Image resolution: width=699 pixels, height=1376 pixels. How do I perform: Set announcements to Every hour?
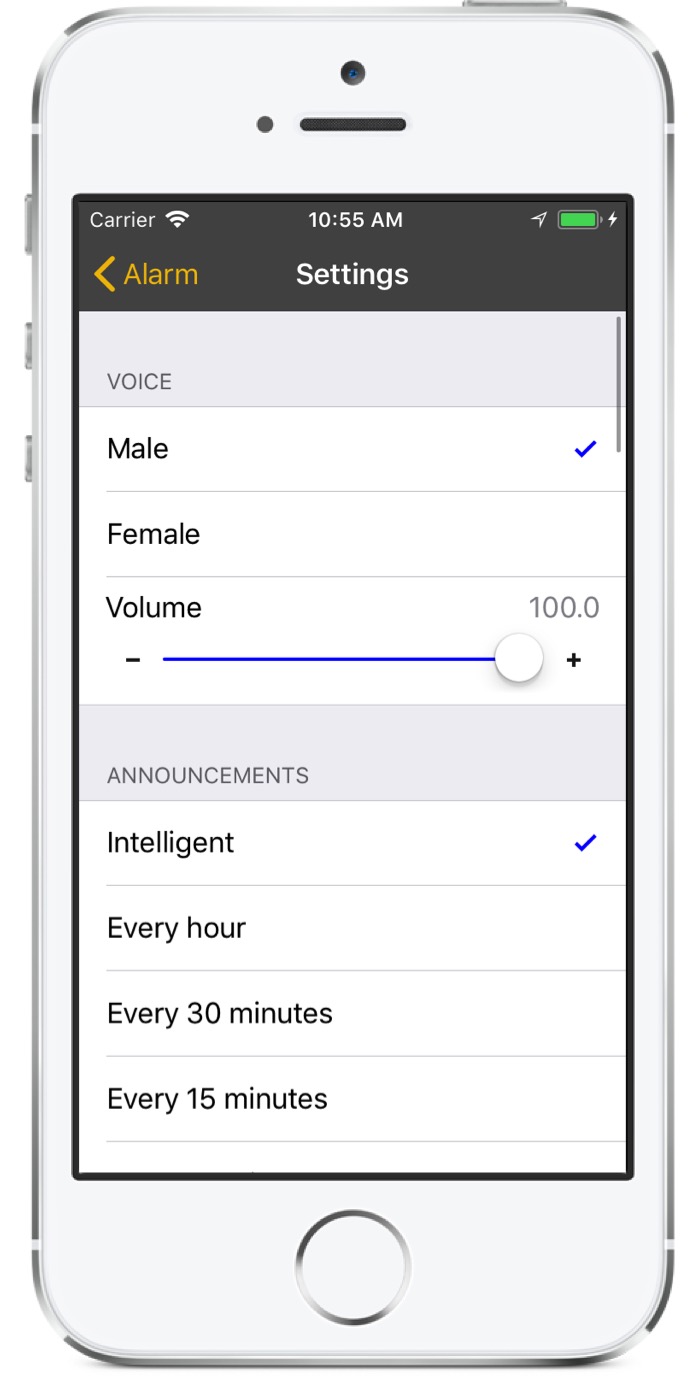coord(352,928)
